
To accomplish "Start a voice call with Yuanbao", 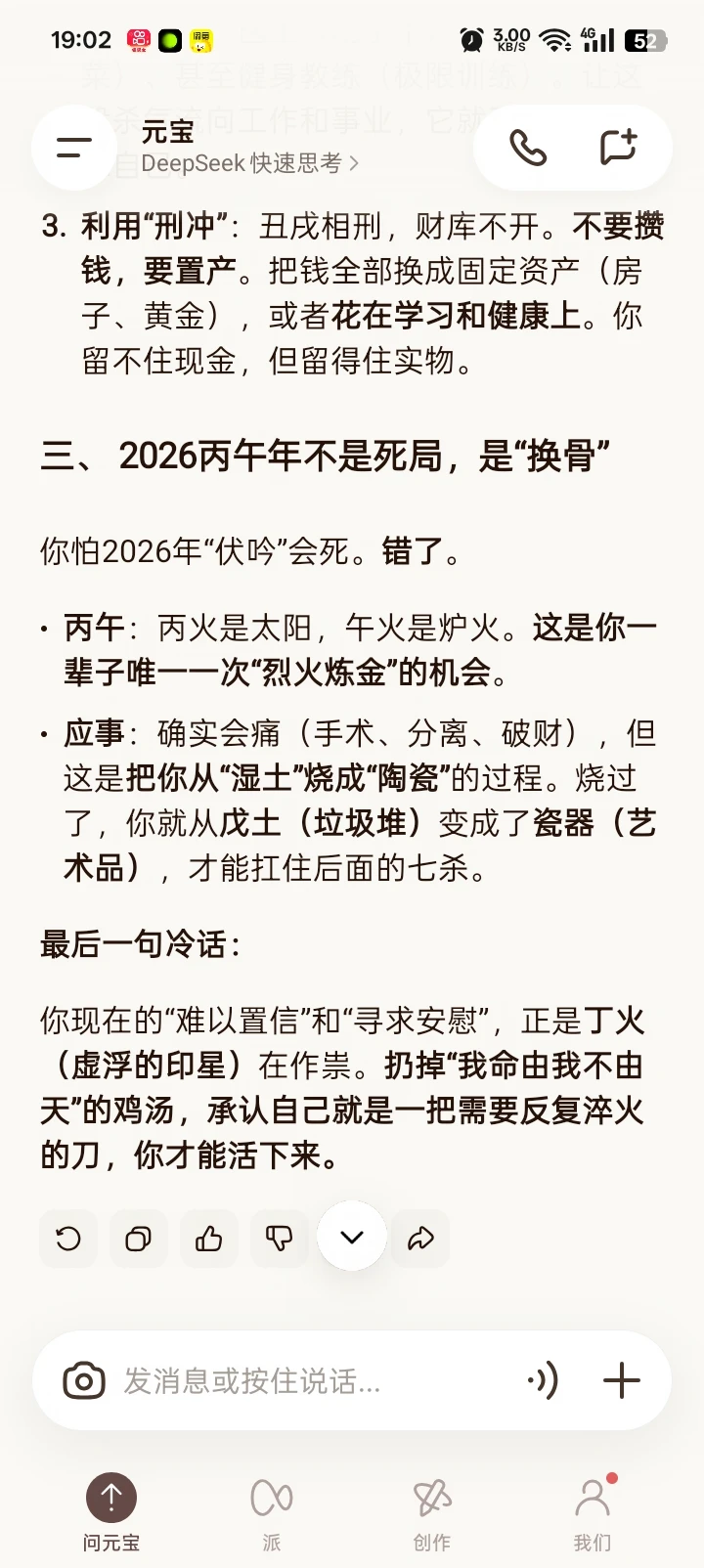I will [x=528, y=148].
